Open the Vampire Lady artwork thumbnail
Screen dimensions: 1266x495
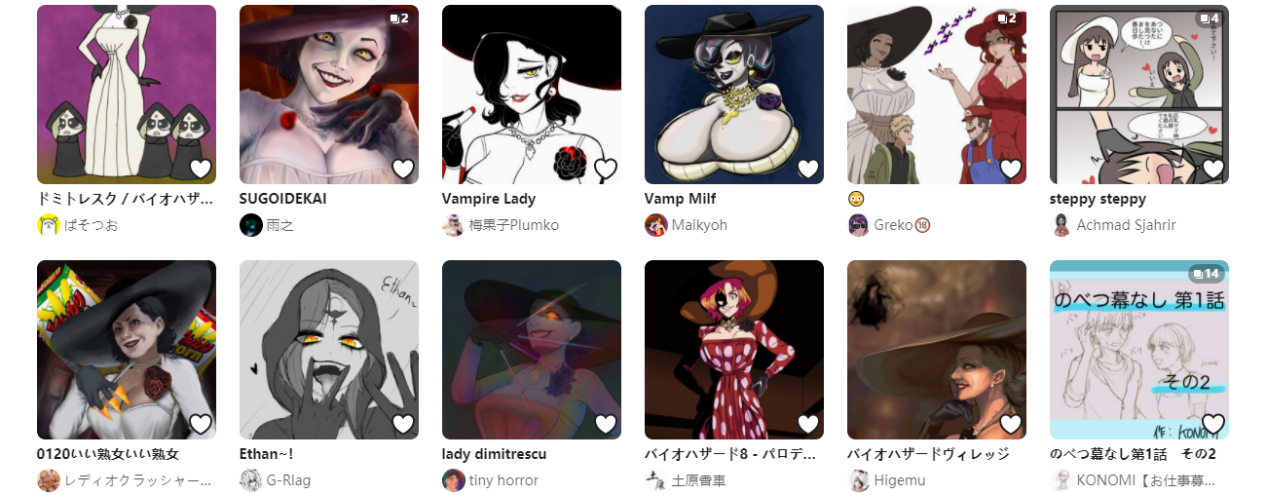point(531,94)
